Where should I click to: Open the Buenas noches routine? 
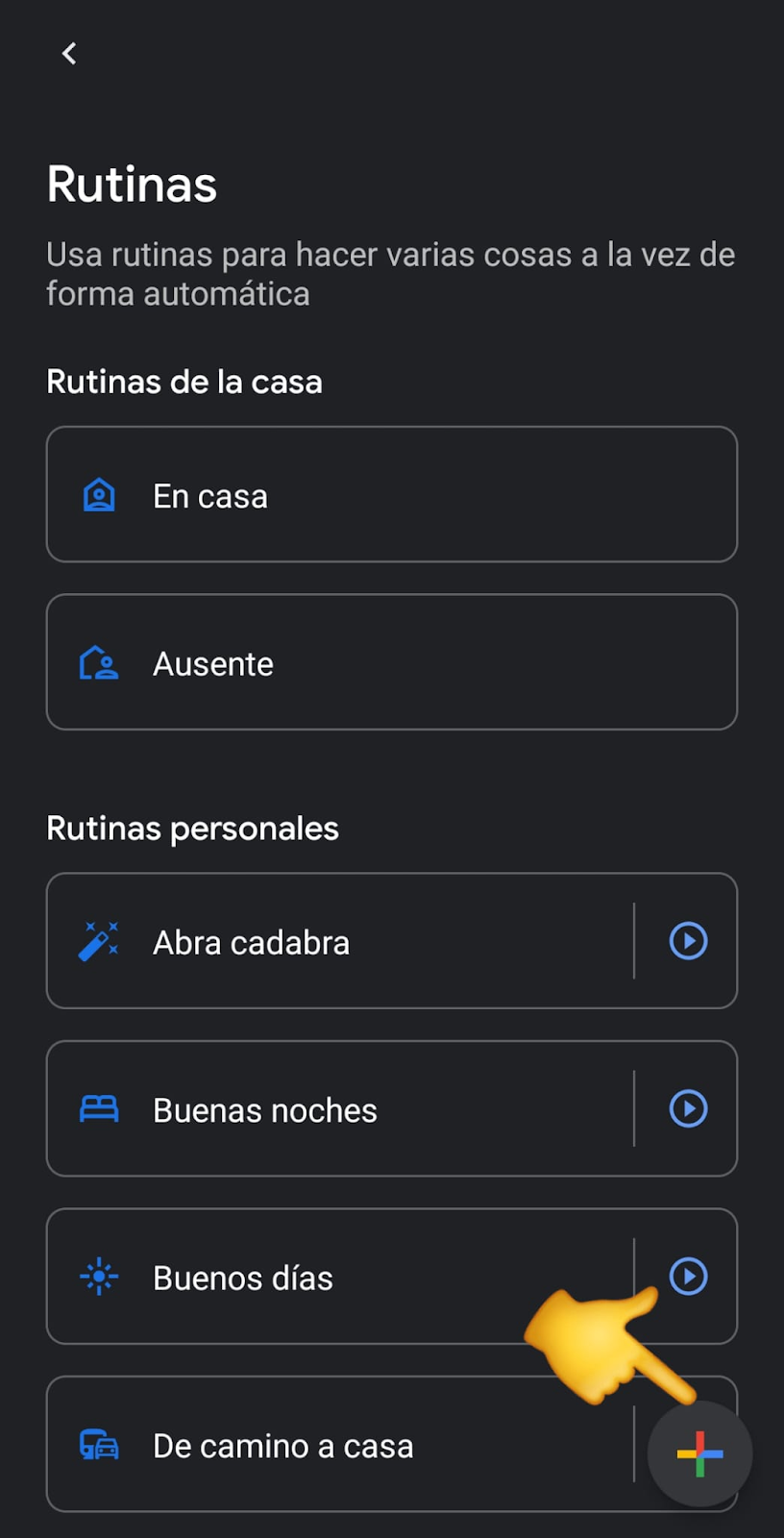336,1109
